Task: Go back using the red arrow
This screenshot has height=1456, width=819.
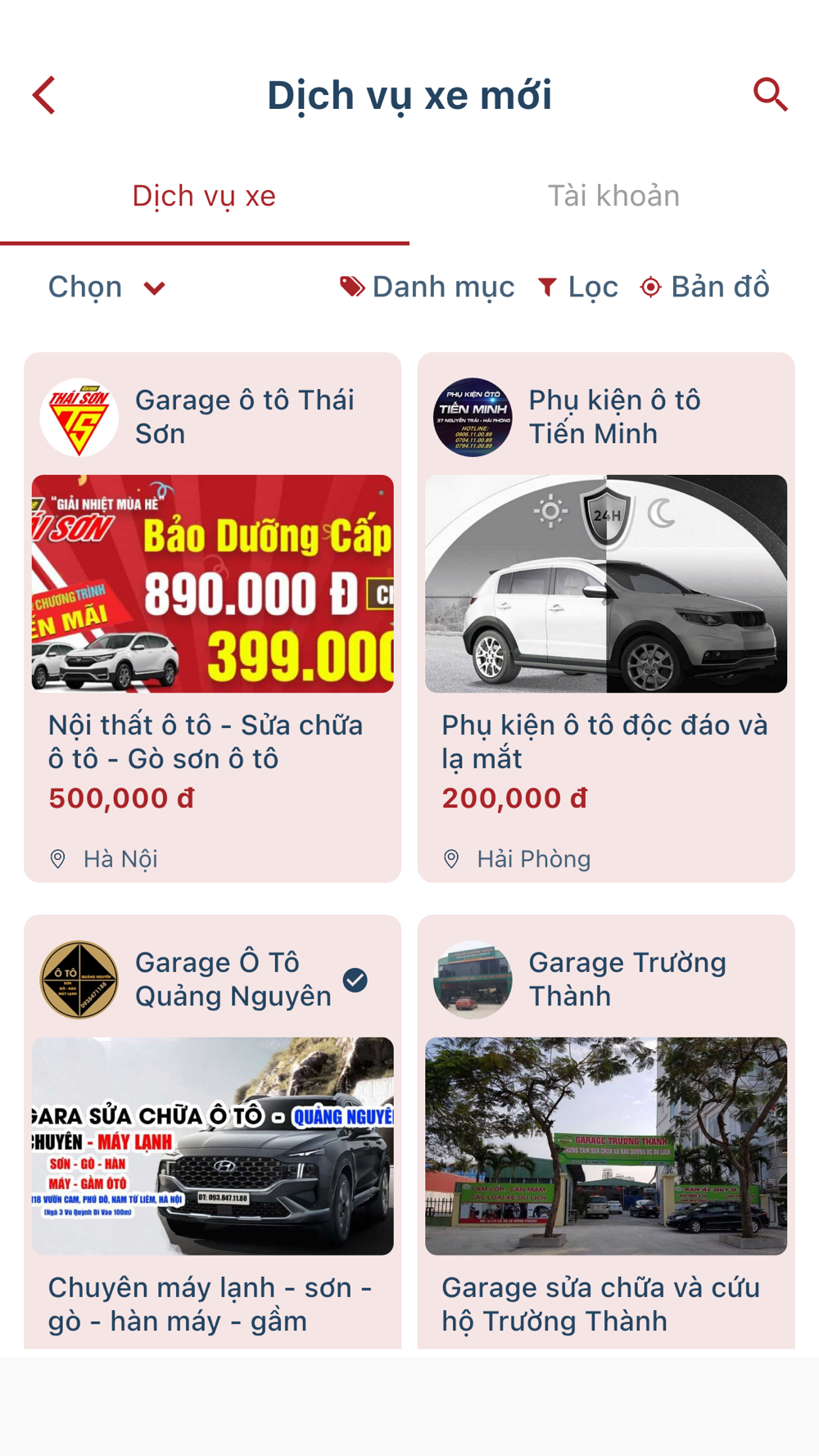Action: point(44,95)
